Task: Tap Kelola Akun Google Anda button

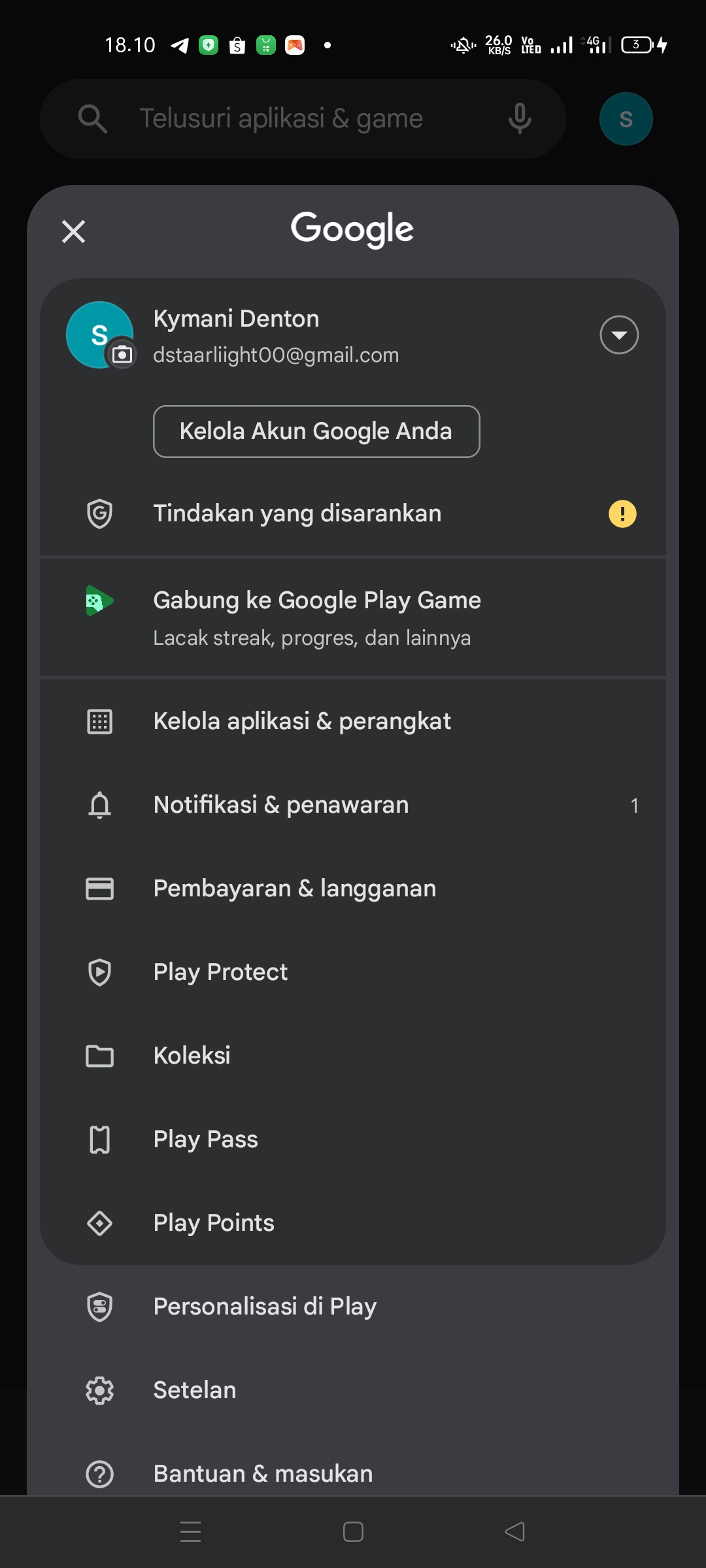Action: (x=316, y=431)
